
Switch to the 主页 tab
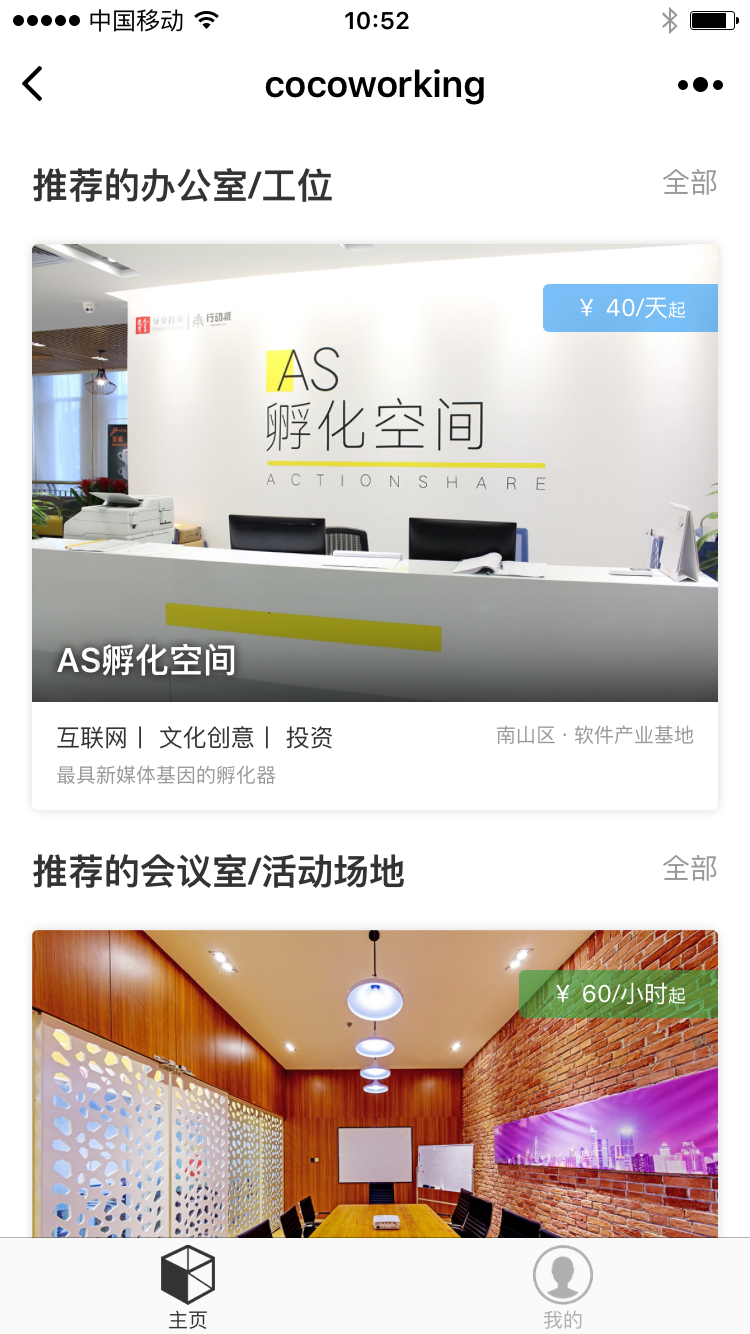click(188, 1288)
